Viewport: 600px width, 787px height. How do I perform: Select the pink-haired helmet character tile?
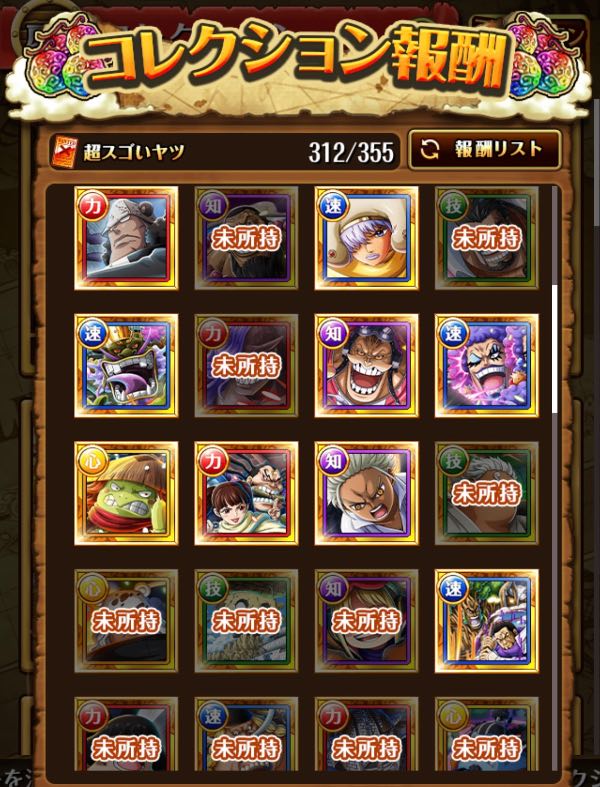tap(366, 237)
